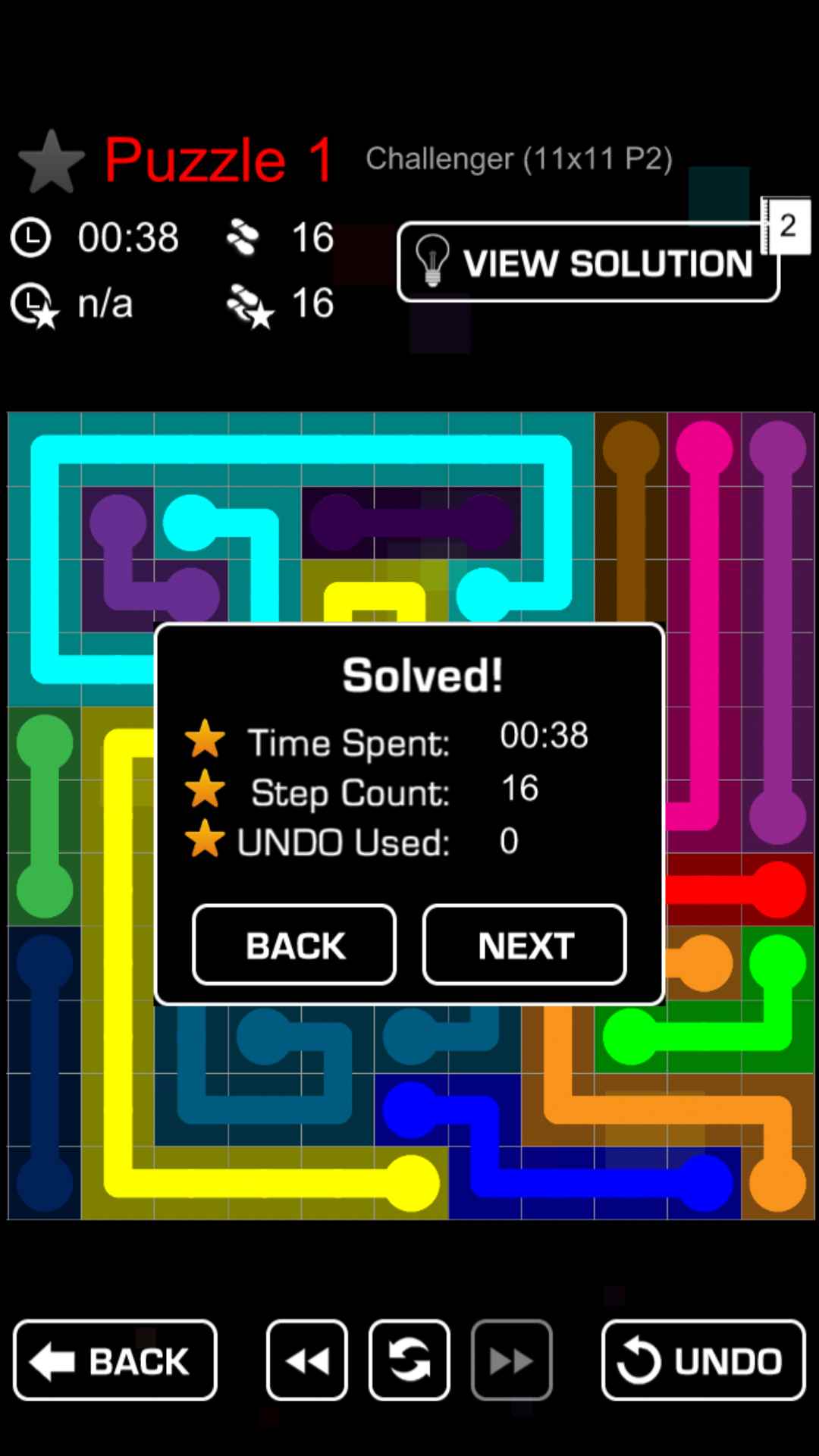Tap the View Solution button

click(x=588, y=262)
